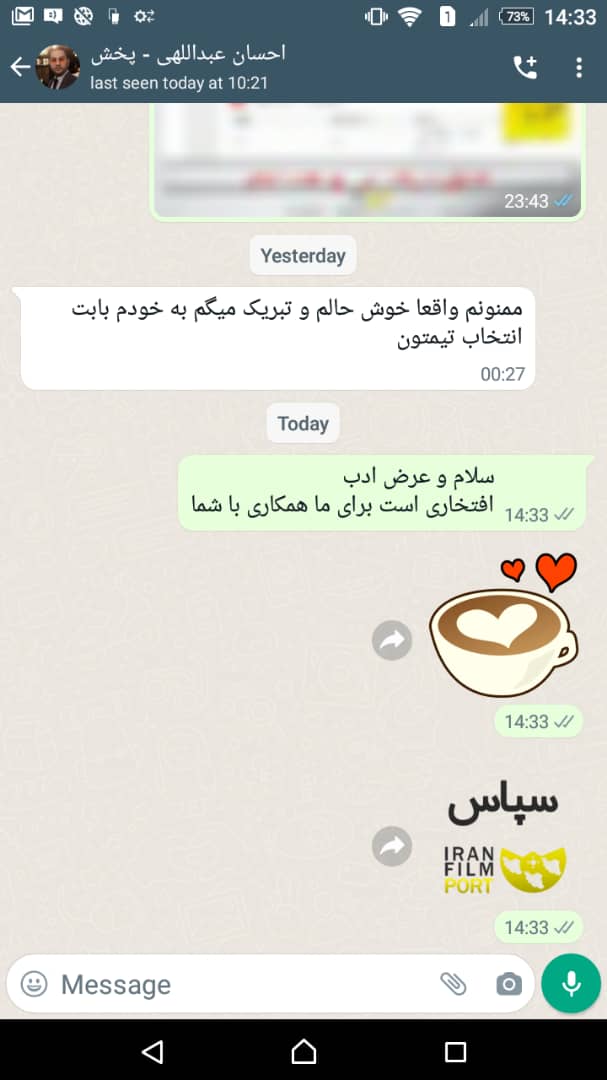This screenshot has height=1080, width=607.
Task: Forward the coffee cup sticker
Action: (x=392, y=640)
